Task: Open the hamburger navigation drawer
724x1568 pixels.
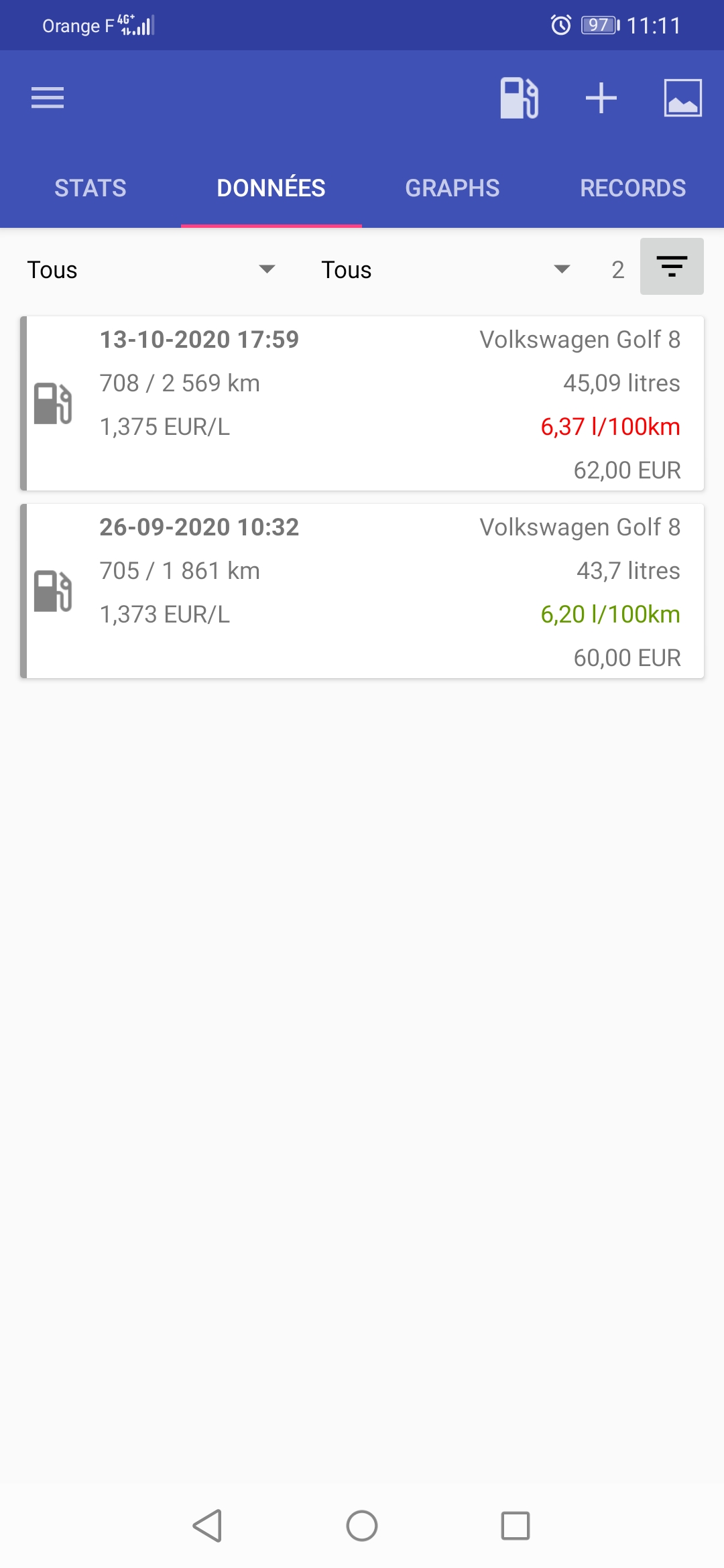Action: 48,98
